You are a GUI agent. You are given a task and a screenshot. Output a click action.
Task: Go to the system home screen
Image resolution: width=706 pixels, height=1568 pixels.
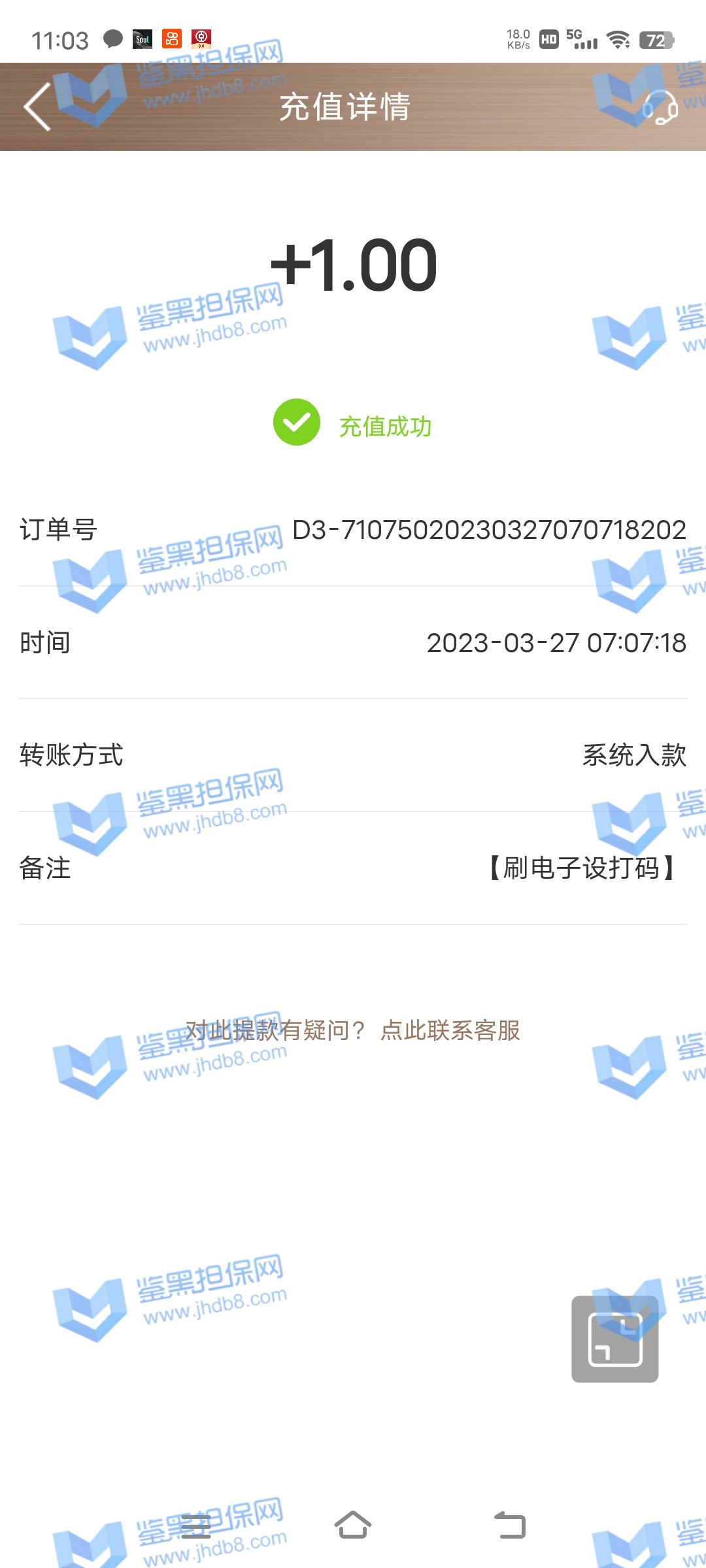click(353, 1525)
